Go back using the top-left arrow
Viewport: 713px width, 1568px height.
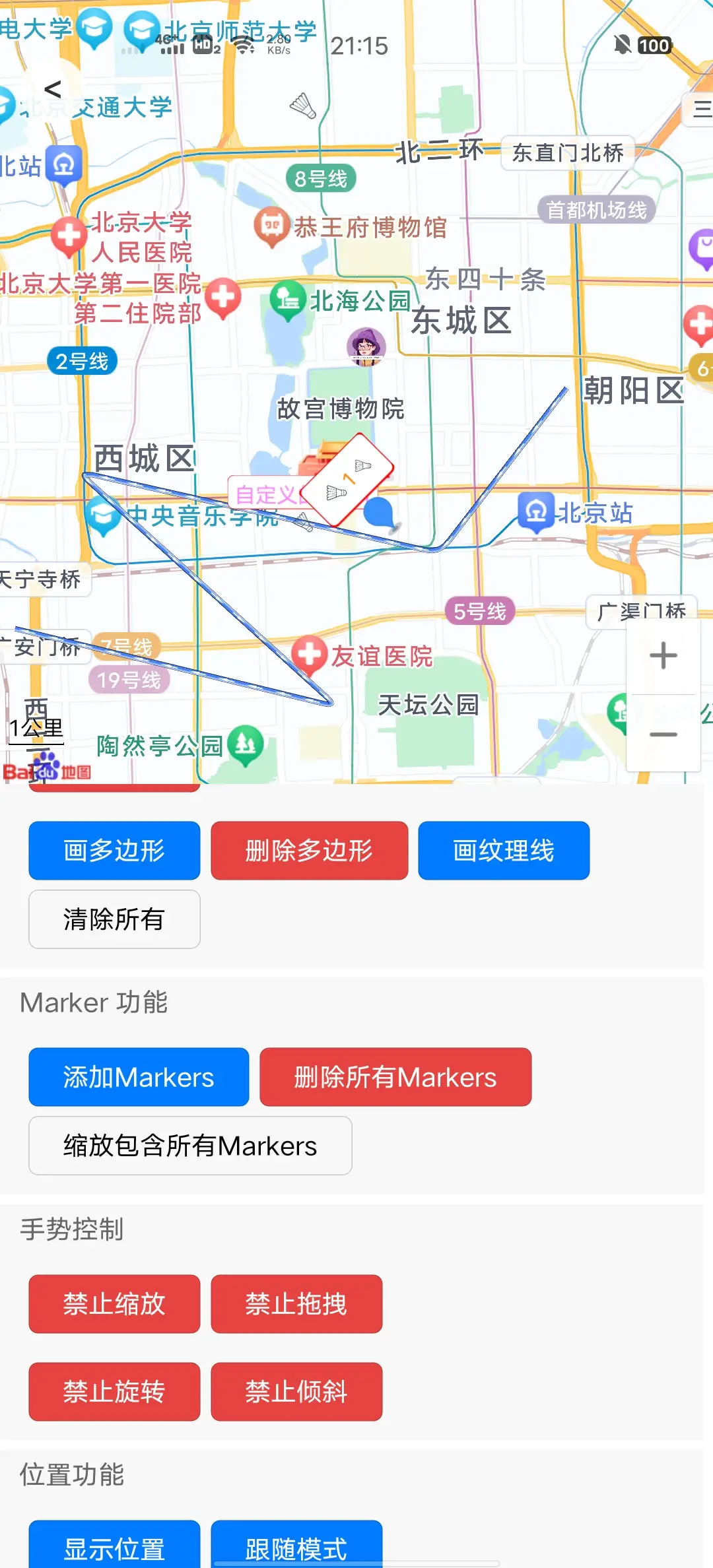point(53,89)
